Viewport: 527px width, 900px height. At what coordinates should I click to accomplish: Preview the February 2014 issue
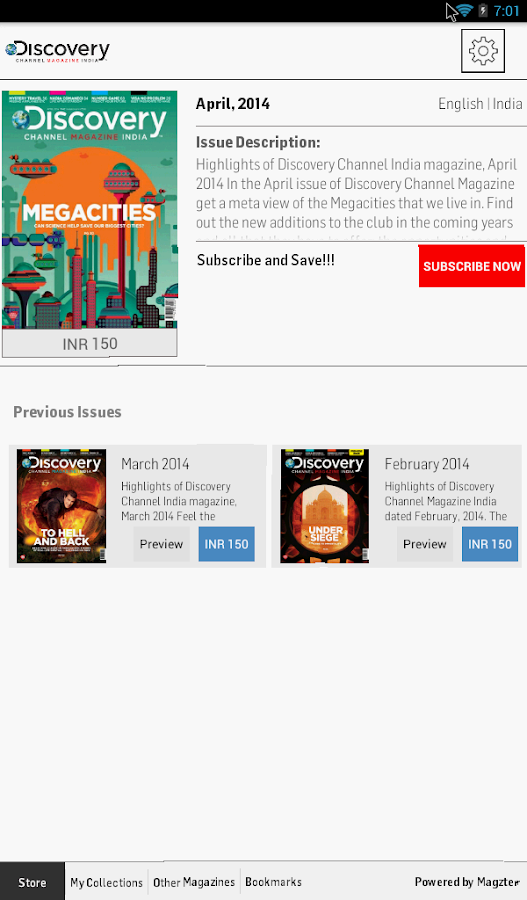tap(425, 544)
